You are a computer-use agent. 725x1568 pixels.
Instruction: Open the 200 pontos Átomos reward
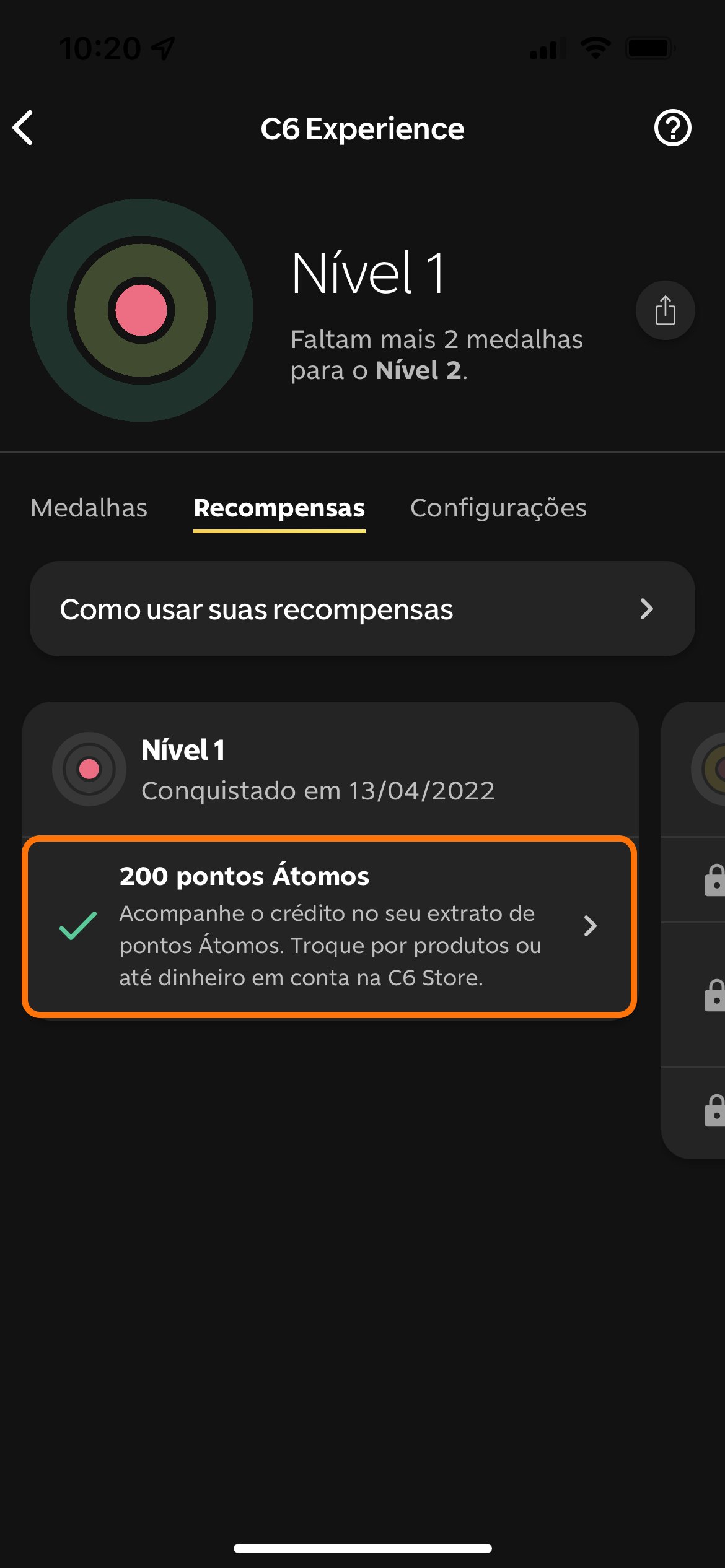point(330,927)
